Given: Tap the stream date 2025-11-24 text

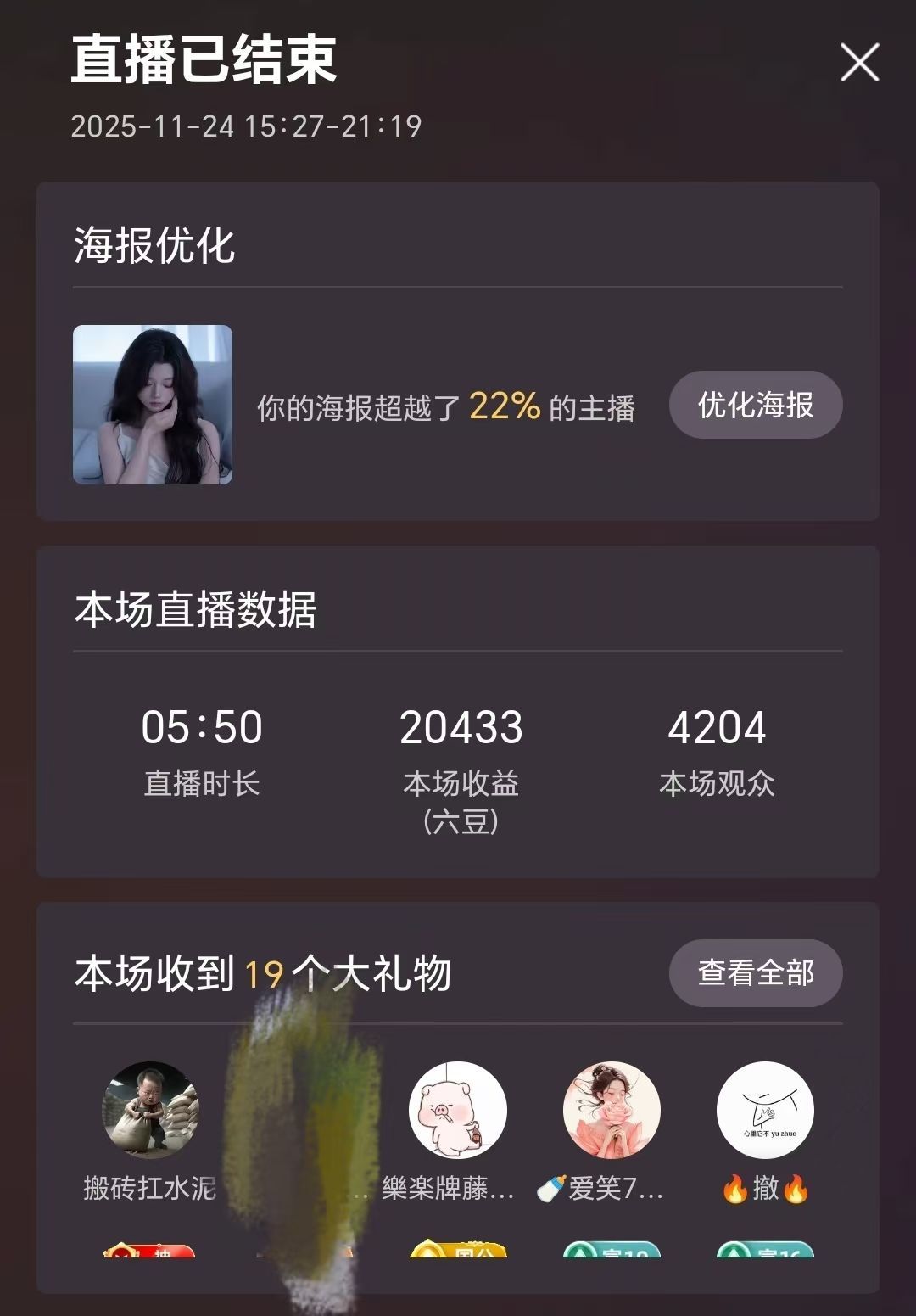Looking at the screenshot, I should [x=246, y=124].
